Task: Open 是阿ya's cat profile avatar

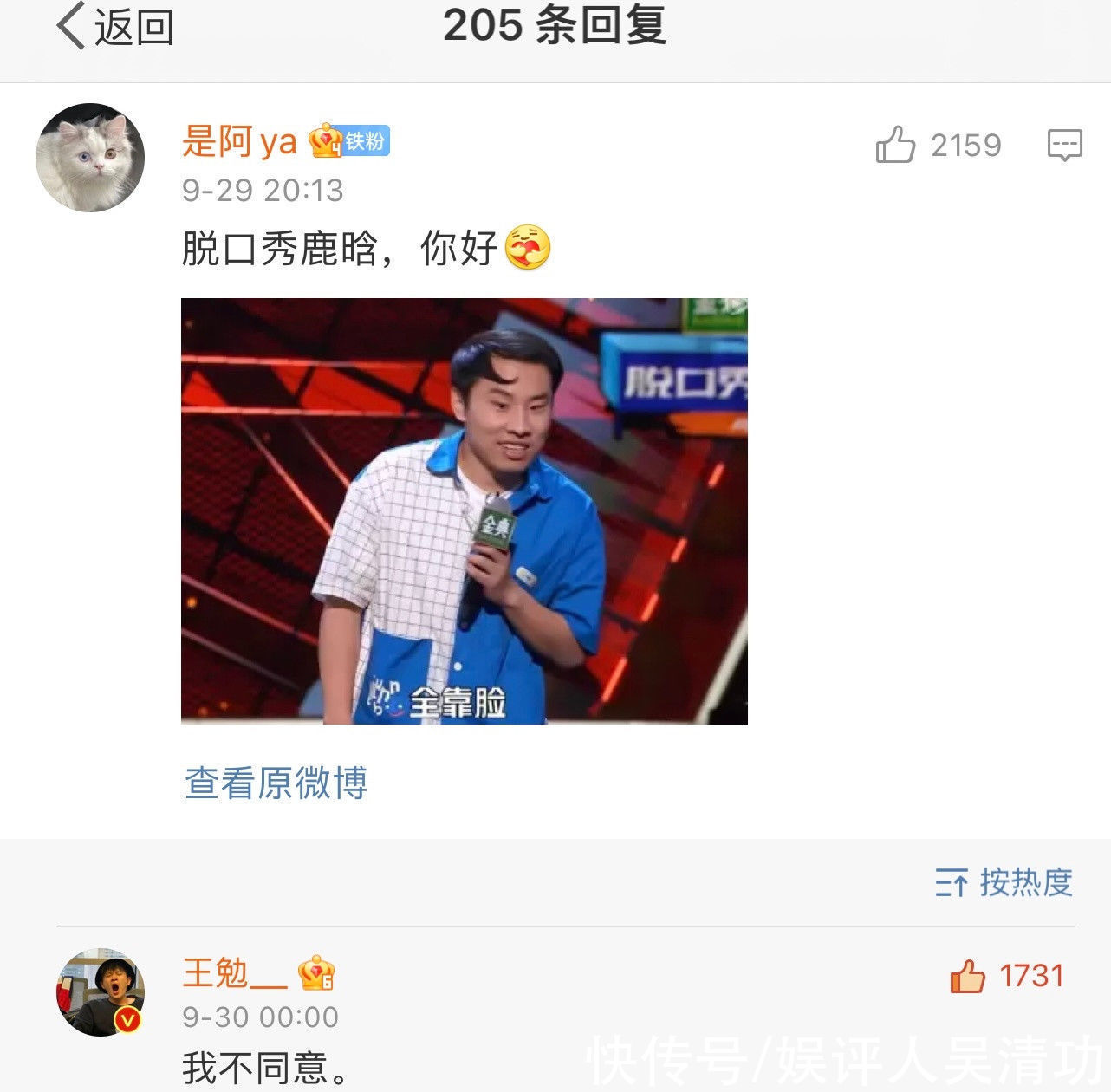Action: click(x=90, y=157)
